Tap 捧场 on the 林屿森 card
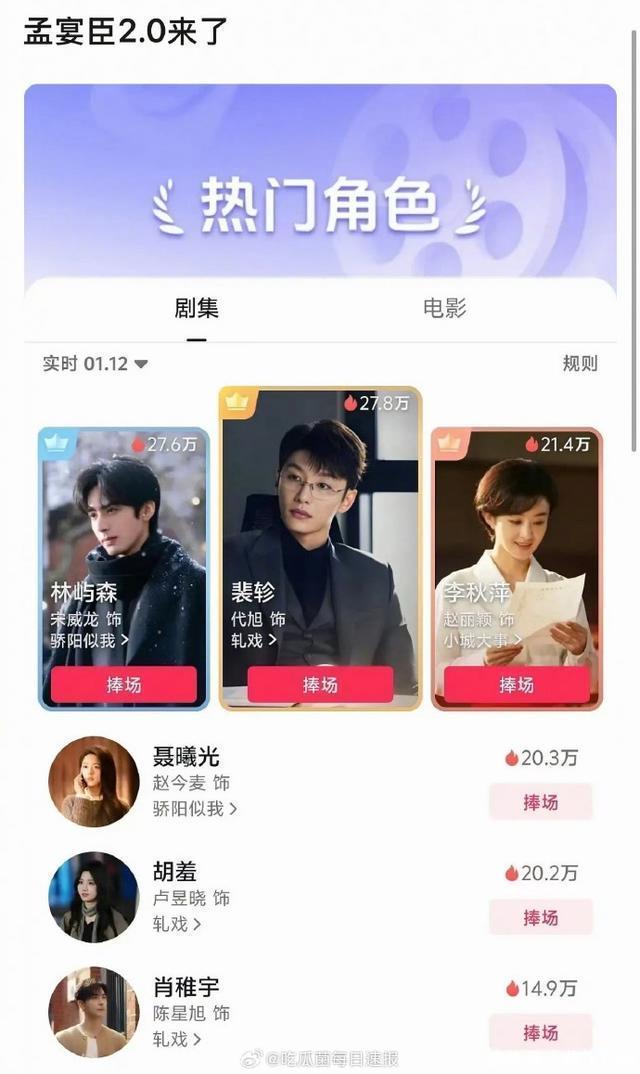Screen dimensions: 640x1074 pos(124,685)
